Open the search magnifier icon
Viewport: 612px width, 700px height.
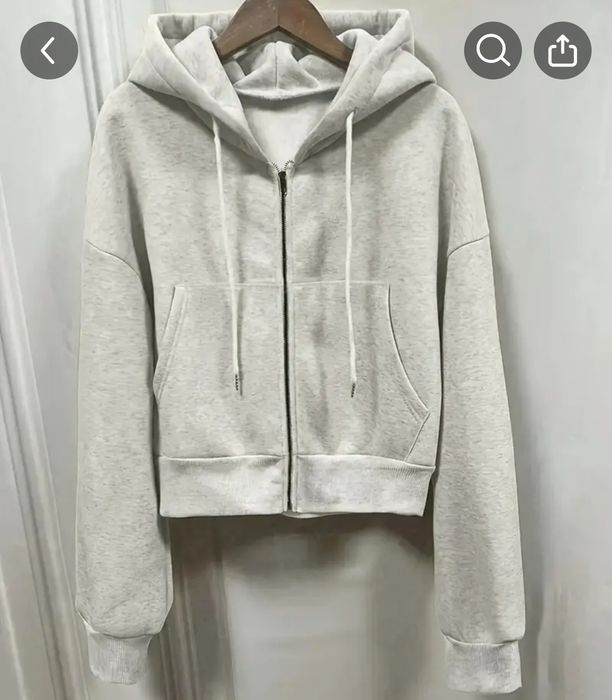pos(493,50)
